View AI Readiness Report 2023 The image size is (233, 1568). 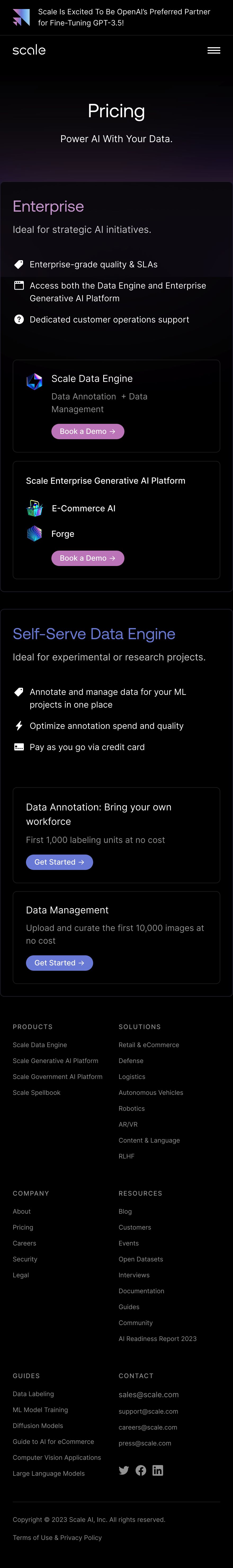pyautogui.click(x=157, y=1339)
